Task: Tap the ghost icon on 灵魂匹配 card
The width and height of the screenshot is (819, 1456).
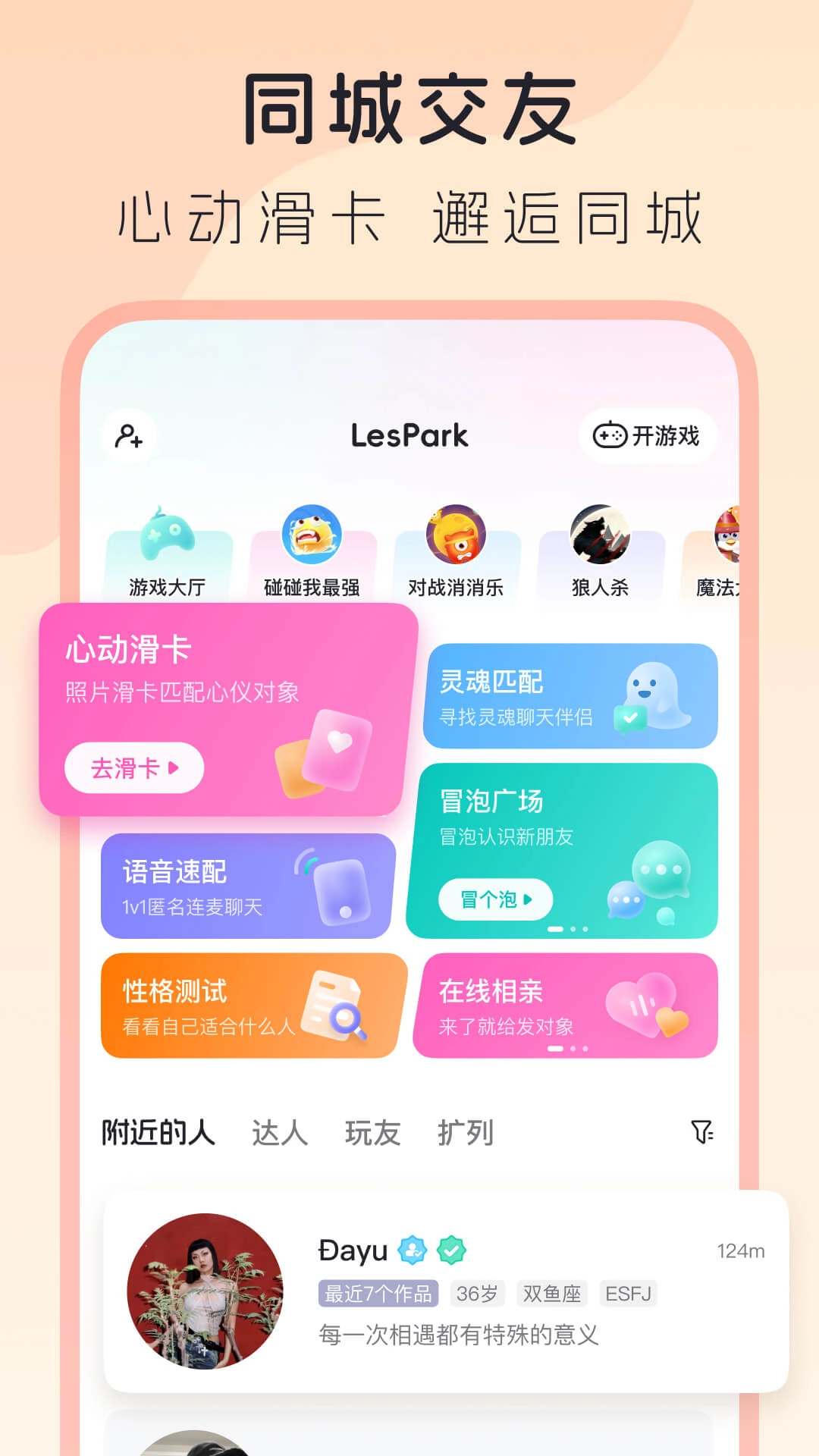Action: (x=654, y=692)
